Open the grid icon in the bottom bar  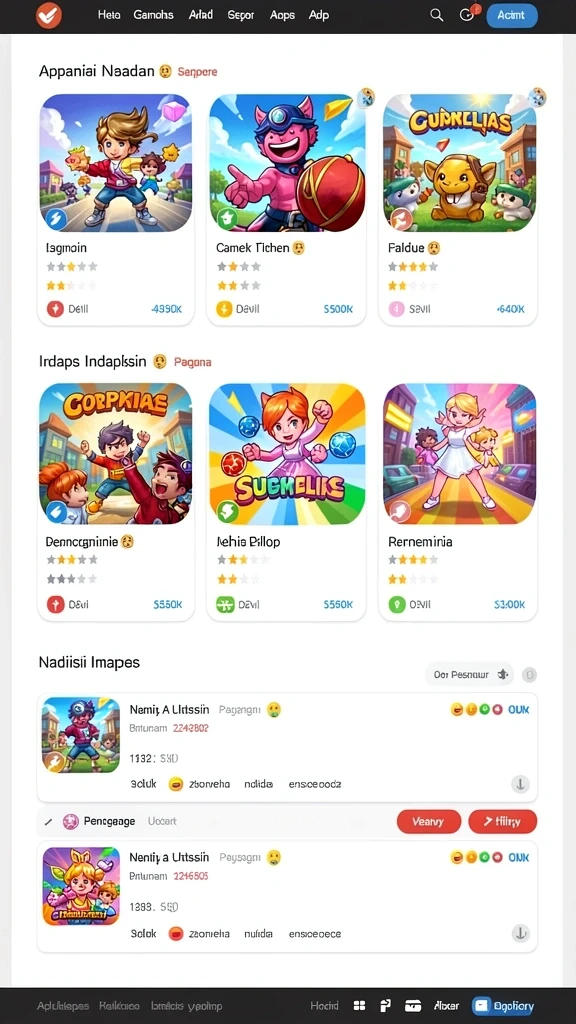click(359, 1006)
